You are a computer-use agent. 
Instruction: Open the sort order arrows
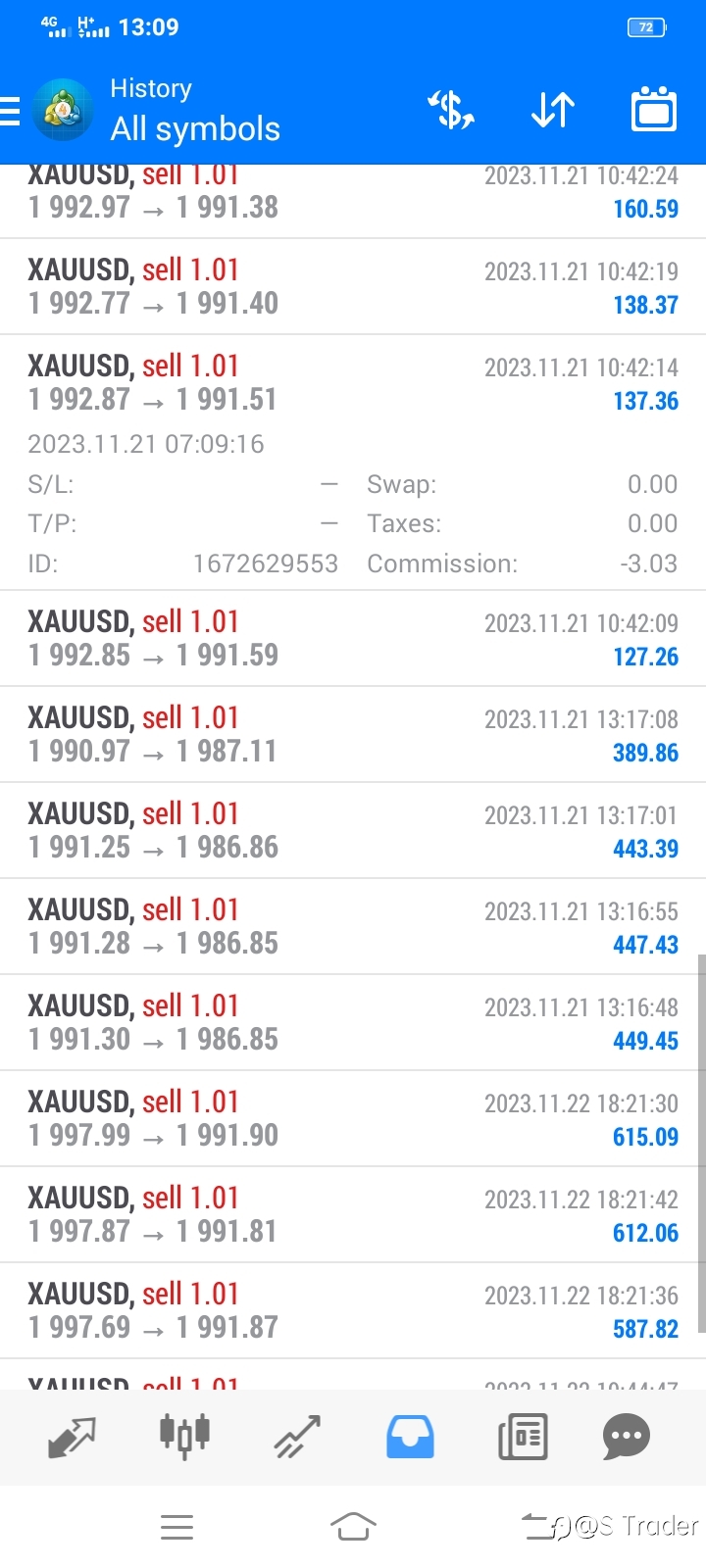pos(552,110)
